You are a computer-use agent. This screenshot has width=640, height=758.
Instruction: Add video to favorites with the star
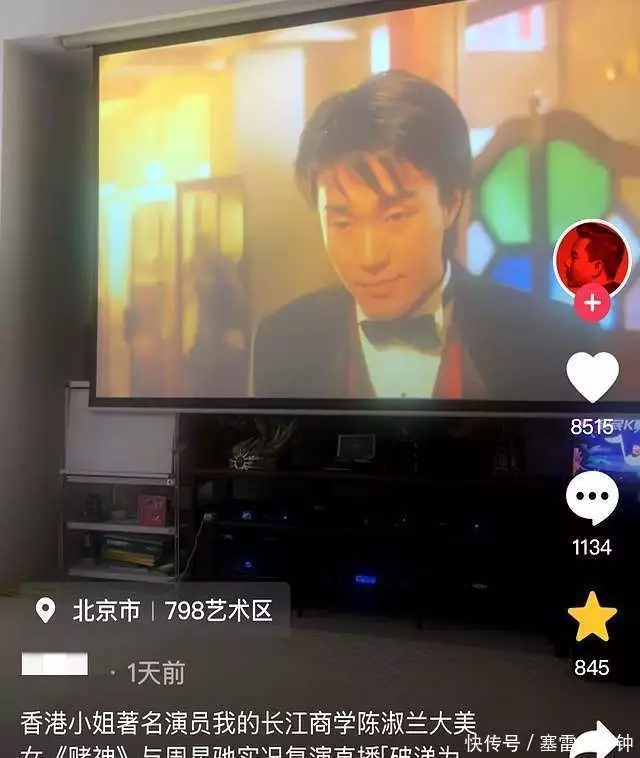click(x=592, y=617)
